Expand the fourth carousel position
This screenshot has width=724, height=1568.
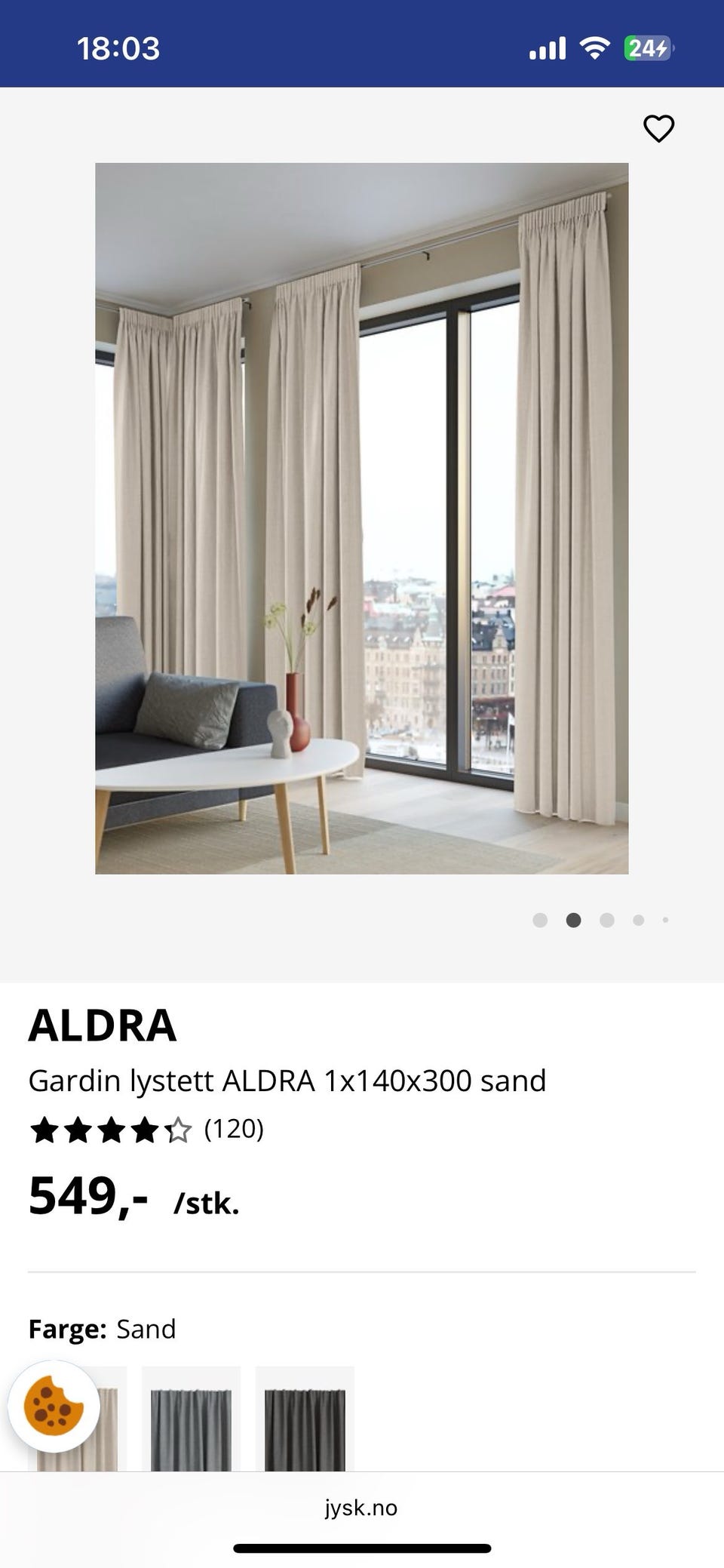coord(637,920)
